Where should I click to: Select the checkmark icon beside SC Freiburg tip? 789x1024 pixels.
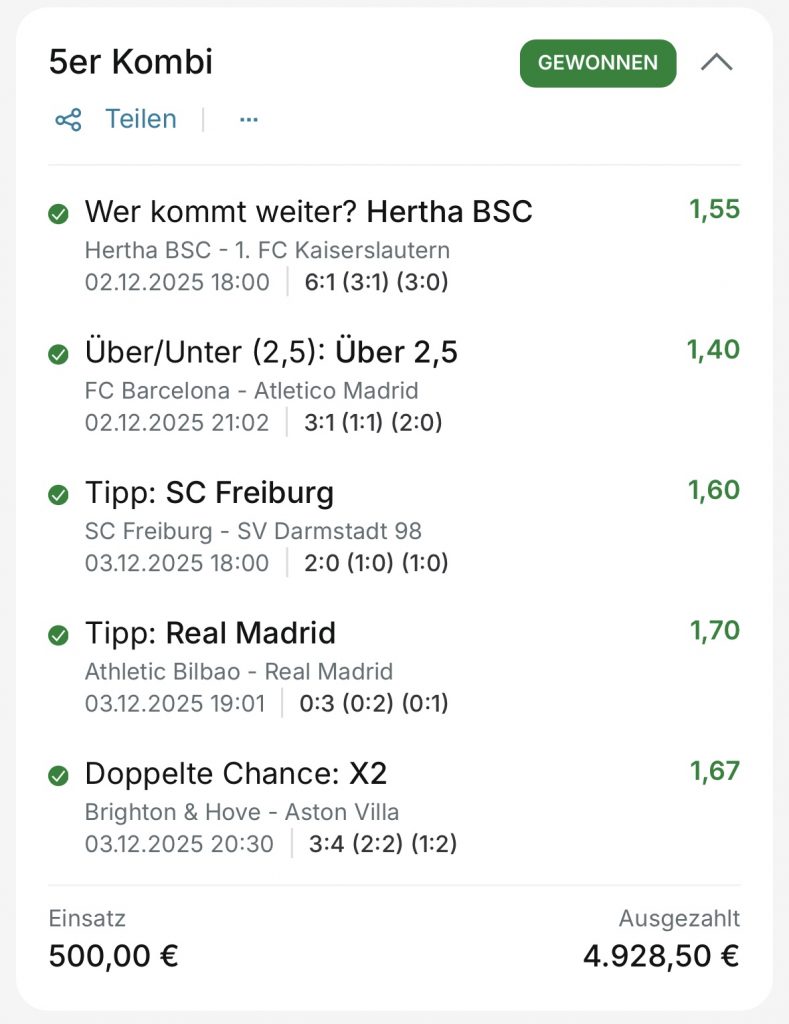[x=57, y=492]
